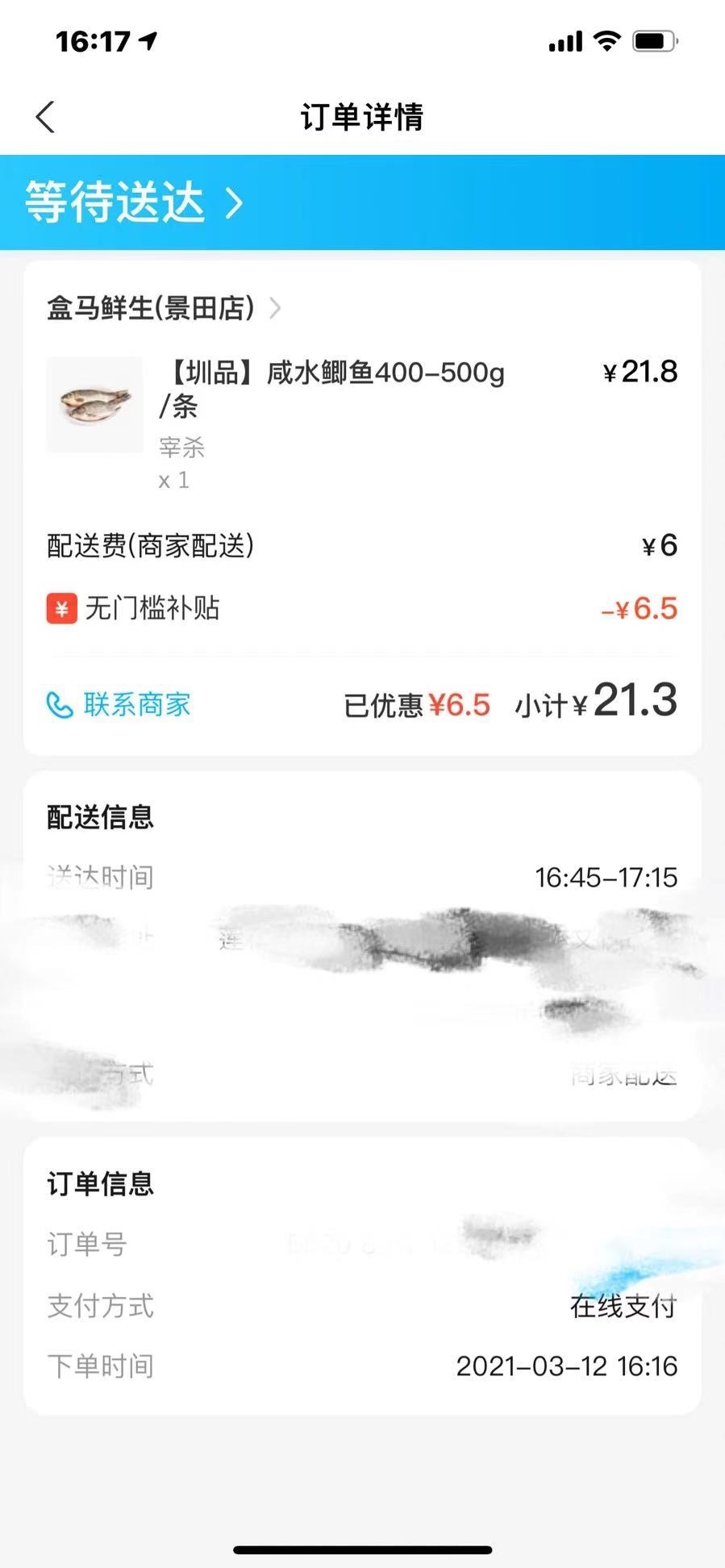Open the 等待送达 delivery status
This screenshot has width=725, height=1568.
(x=133, y=202)
